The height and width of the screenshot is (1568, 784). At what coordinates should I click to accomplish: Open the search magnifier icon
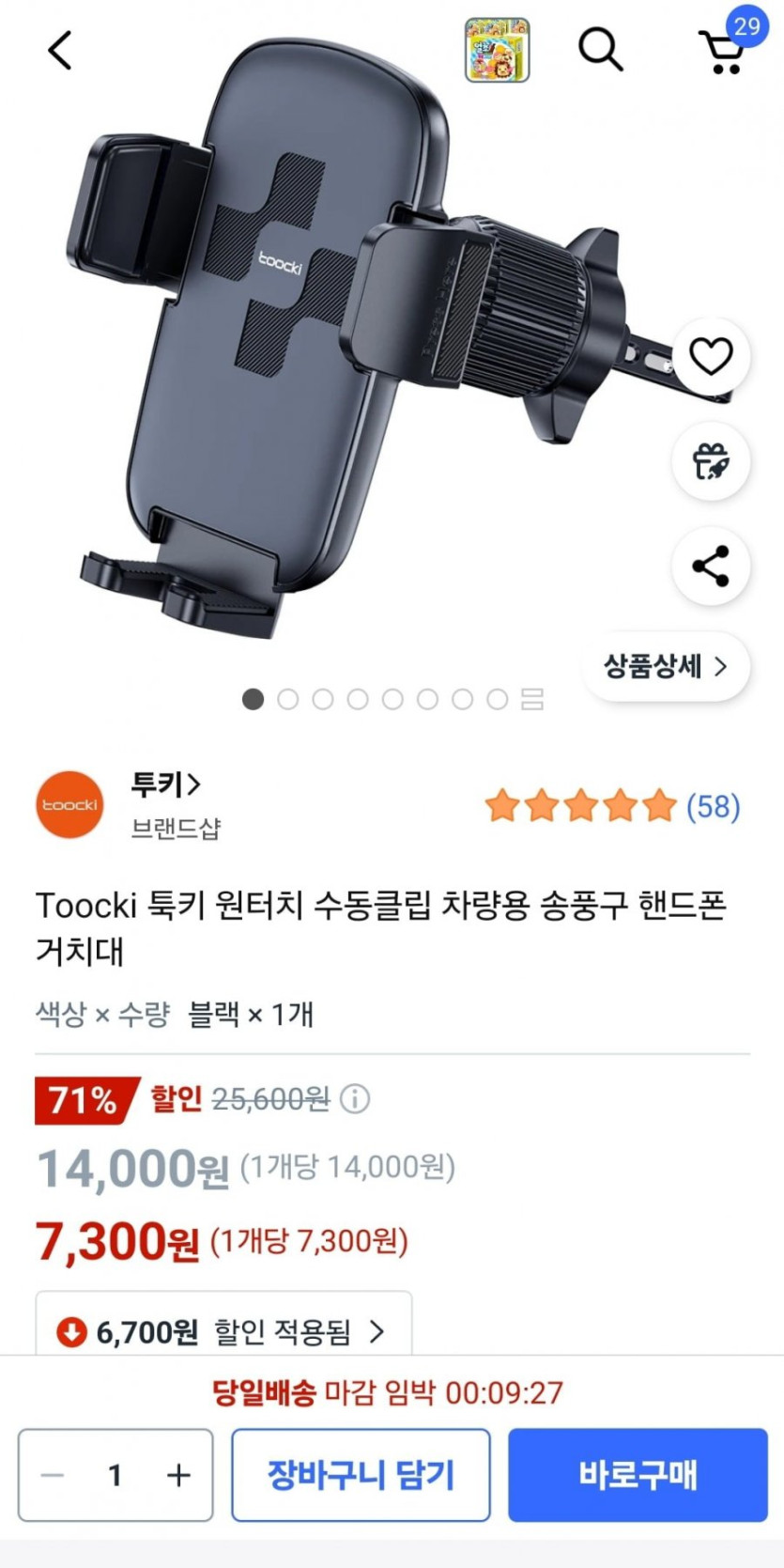(x=600, y=49)
